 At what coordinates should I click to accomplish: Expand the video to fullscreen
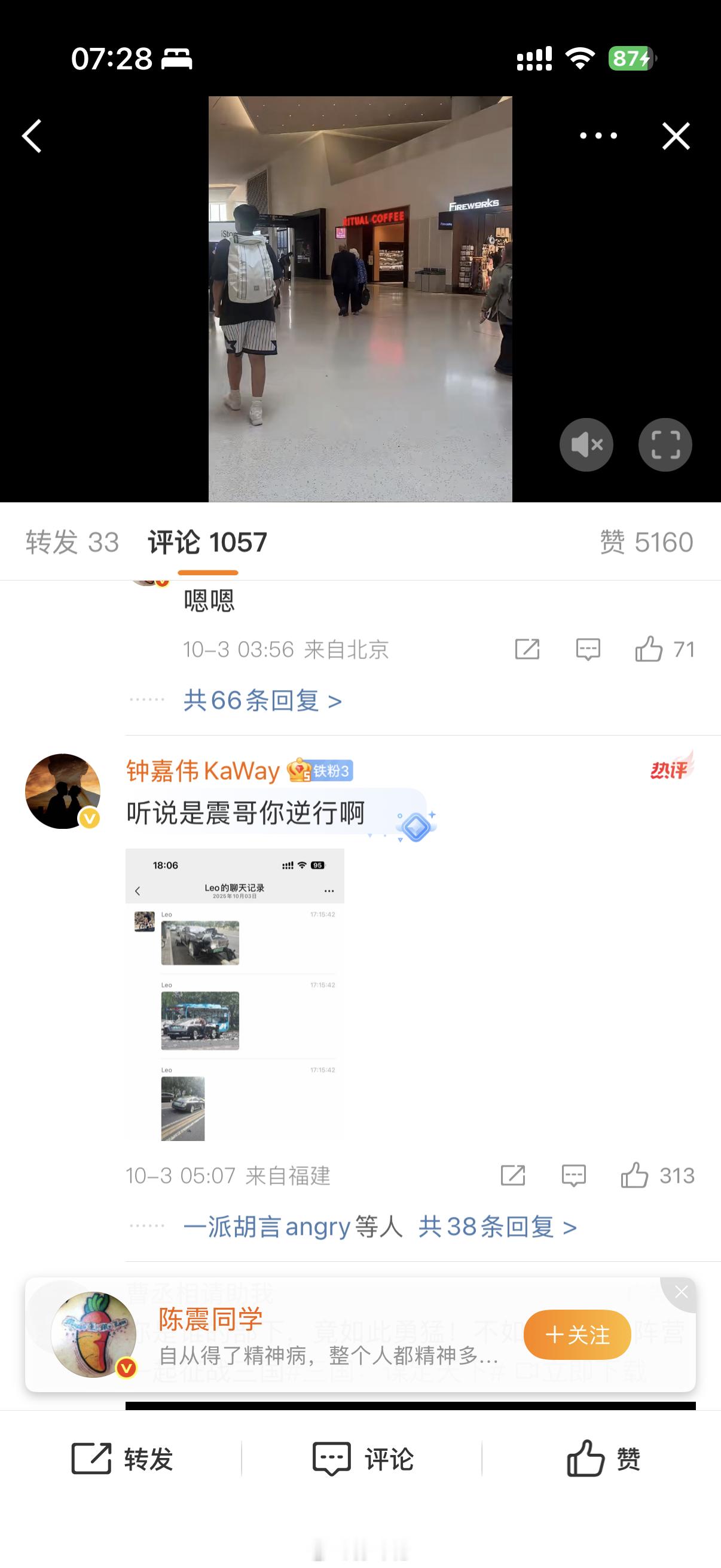click(x=665, y=445)
